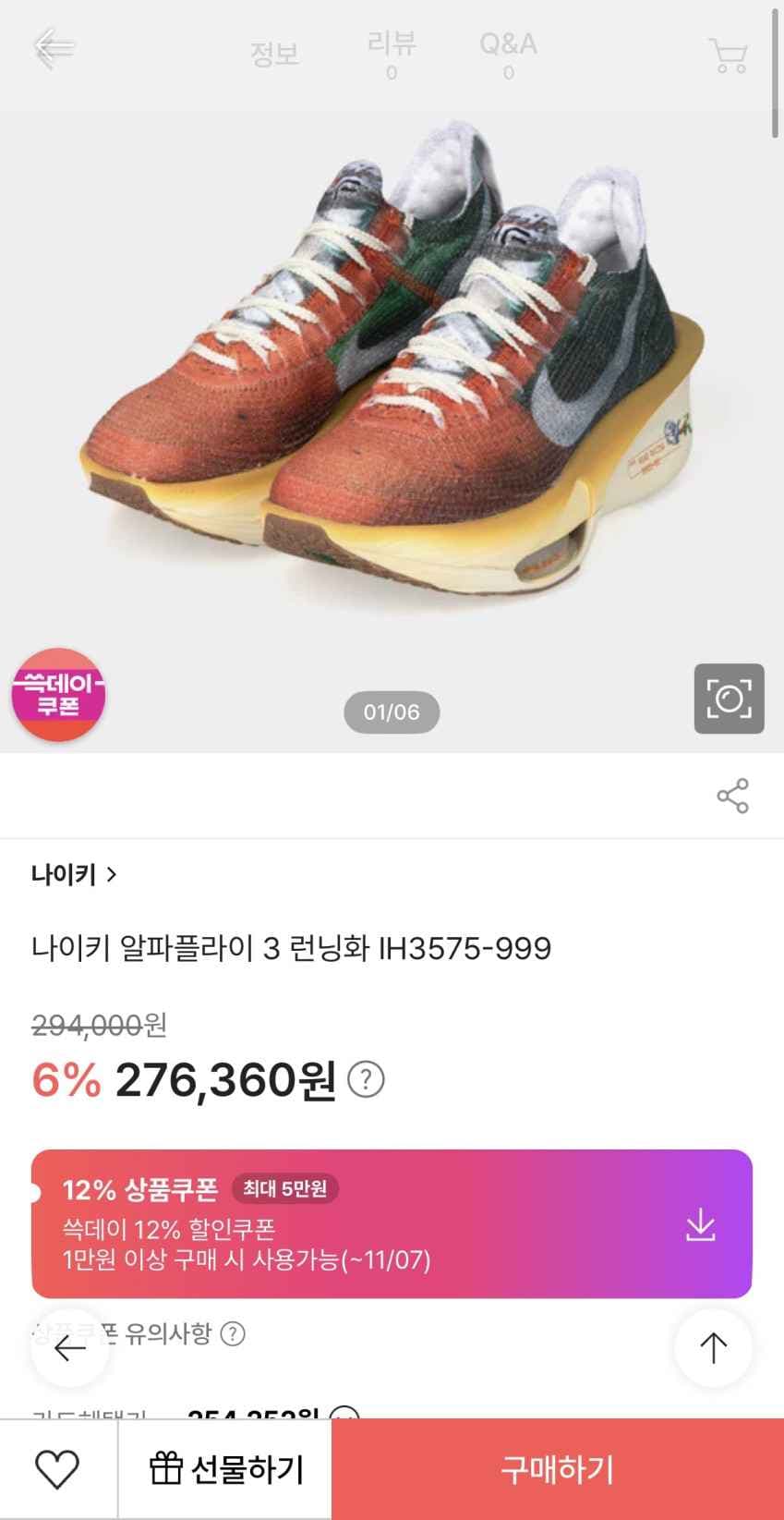784x1520 pixels.
Task: Open the image search camera icon
Action: [x=729, y=699]
